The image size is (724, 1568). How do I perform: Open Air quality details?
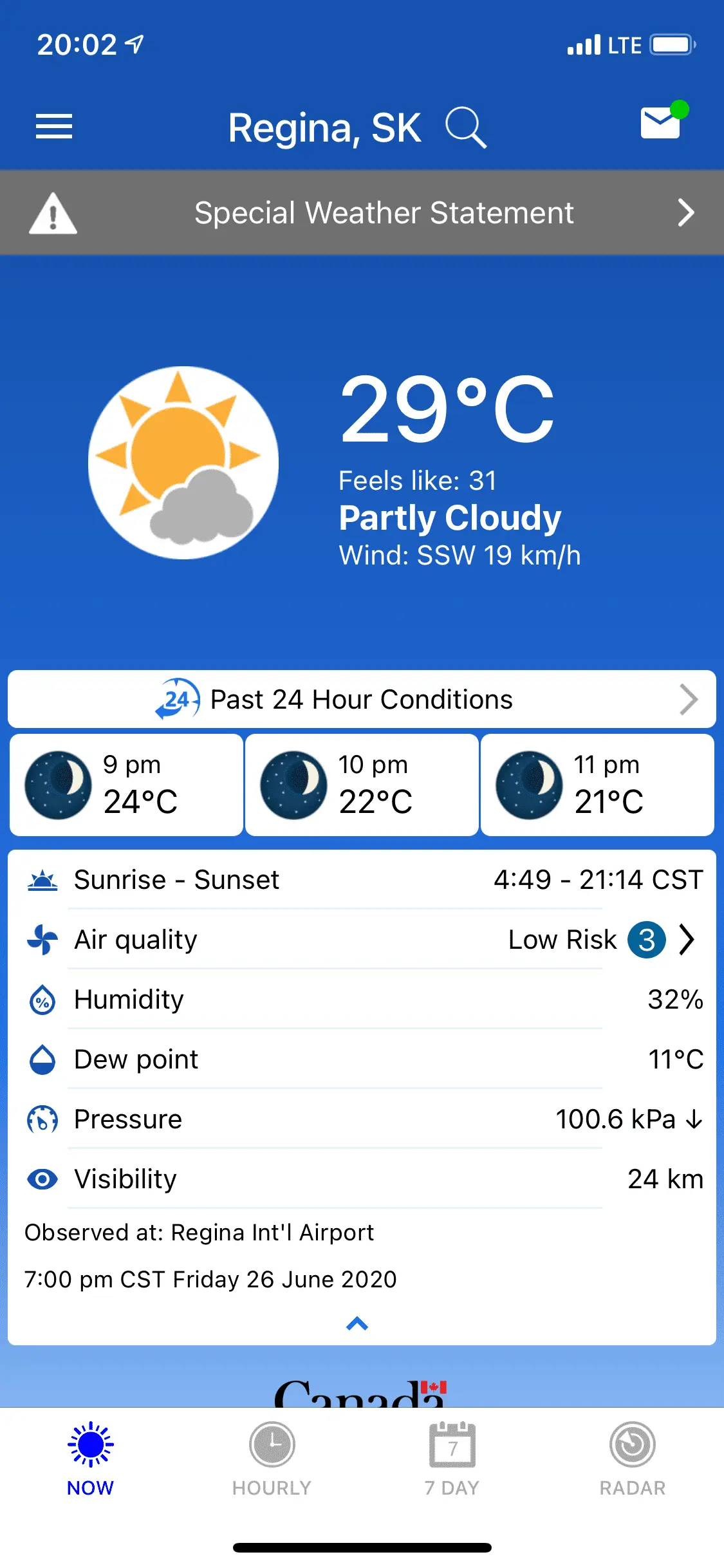pyautogui.click(x=362, y=940)
